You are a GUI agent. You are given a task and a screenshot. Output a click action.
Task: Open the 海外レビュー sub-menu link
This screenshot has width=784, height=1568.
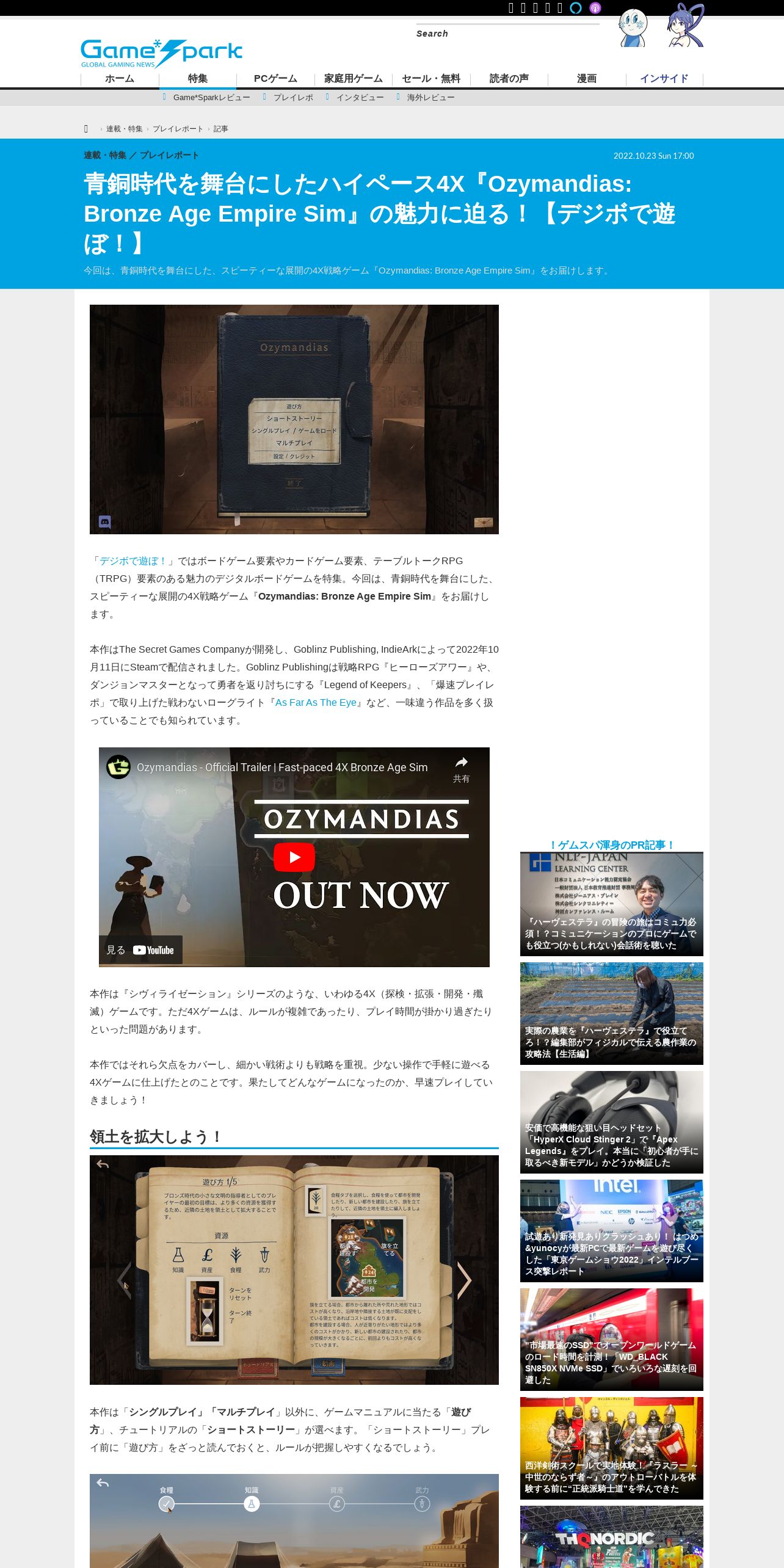[431, 98]
